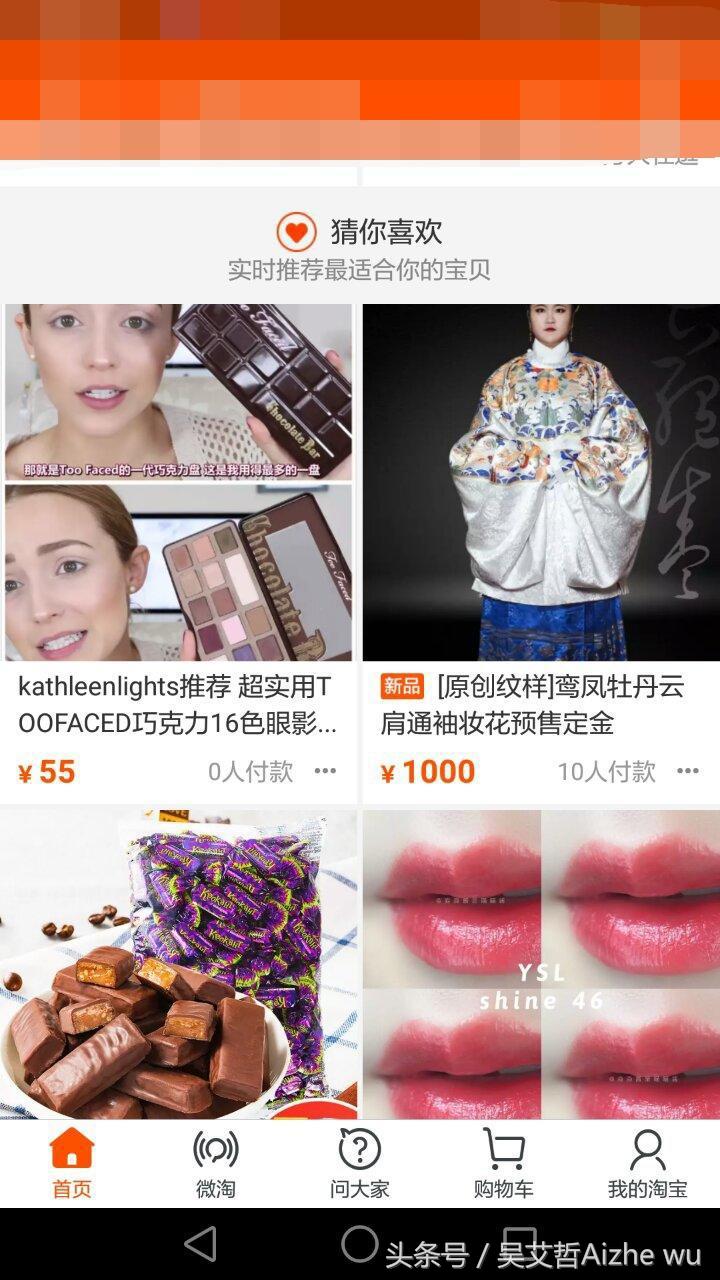Tap the Android home circle button
The image size is (720, 1280).
360,1246
